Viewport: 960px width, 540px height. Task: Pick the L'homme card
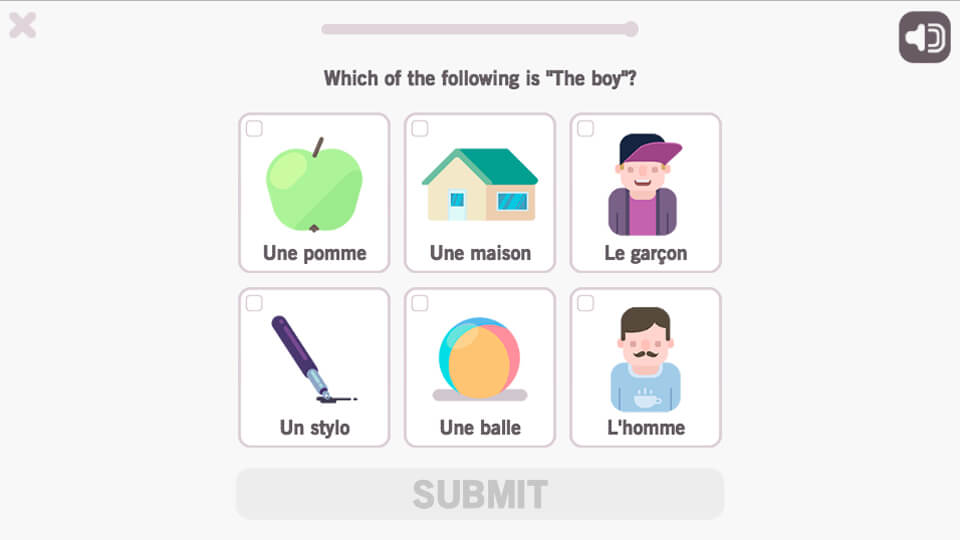point(645,368)
